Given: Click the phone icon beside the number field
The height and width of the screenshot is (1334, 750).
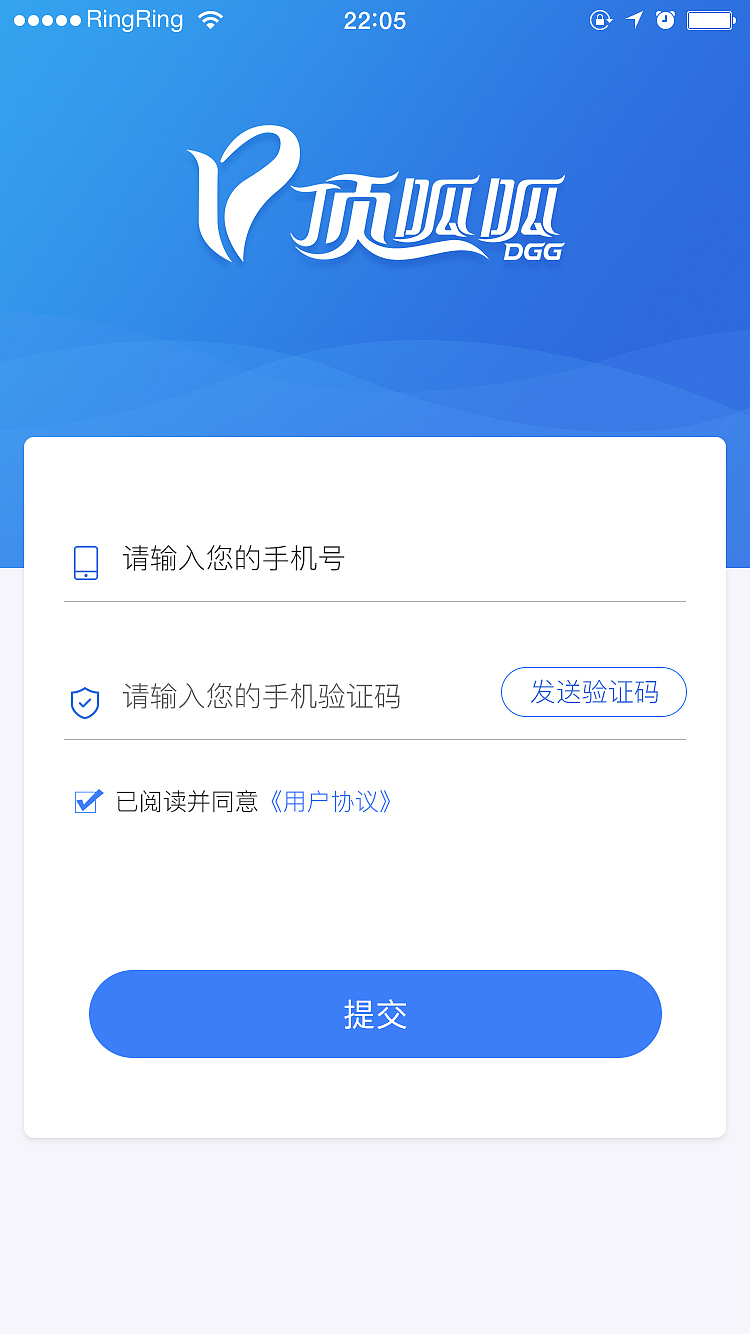Looking at the screenshot, I should tap(86, 560).
